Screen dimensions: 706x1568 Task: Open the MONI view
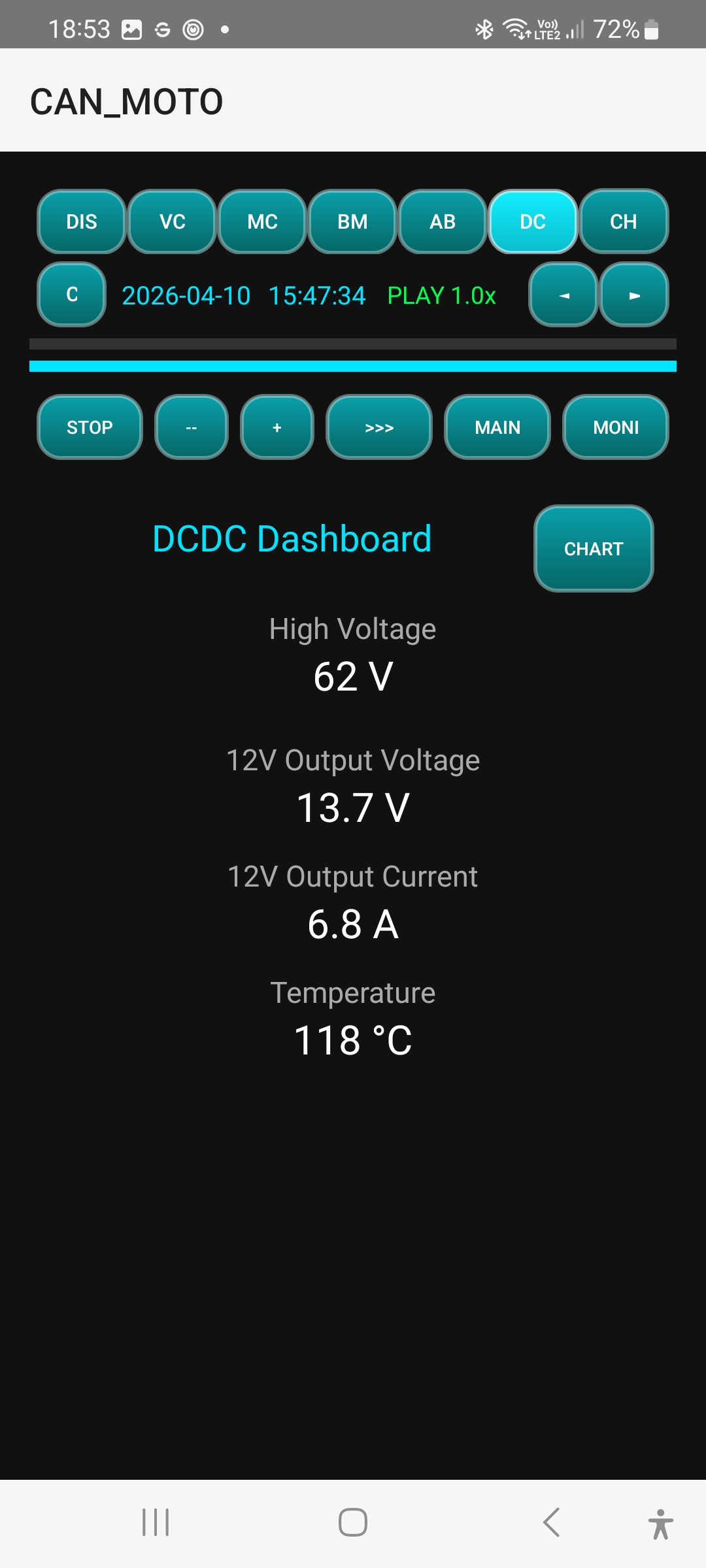point(616,427)
